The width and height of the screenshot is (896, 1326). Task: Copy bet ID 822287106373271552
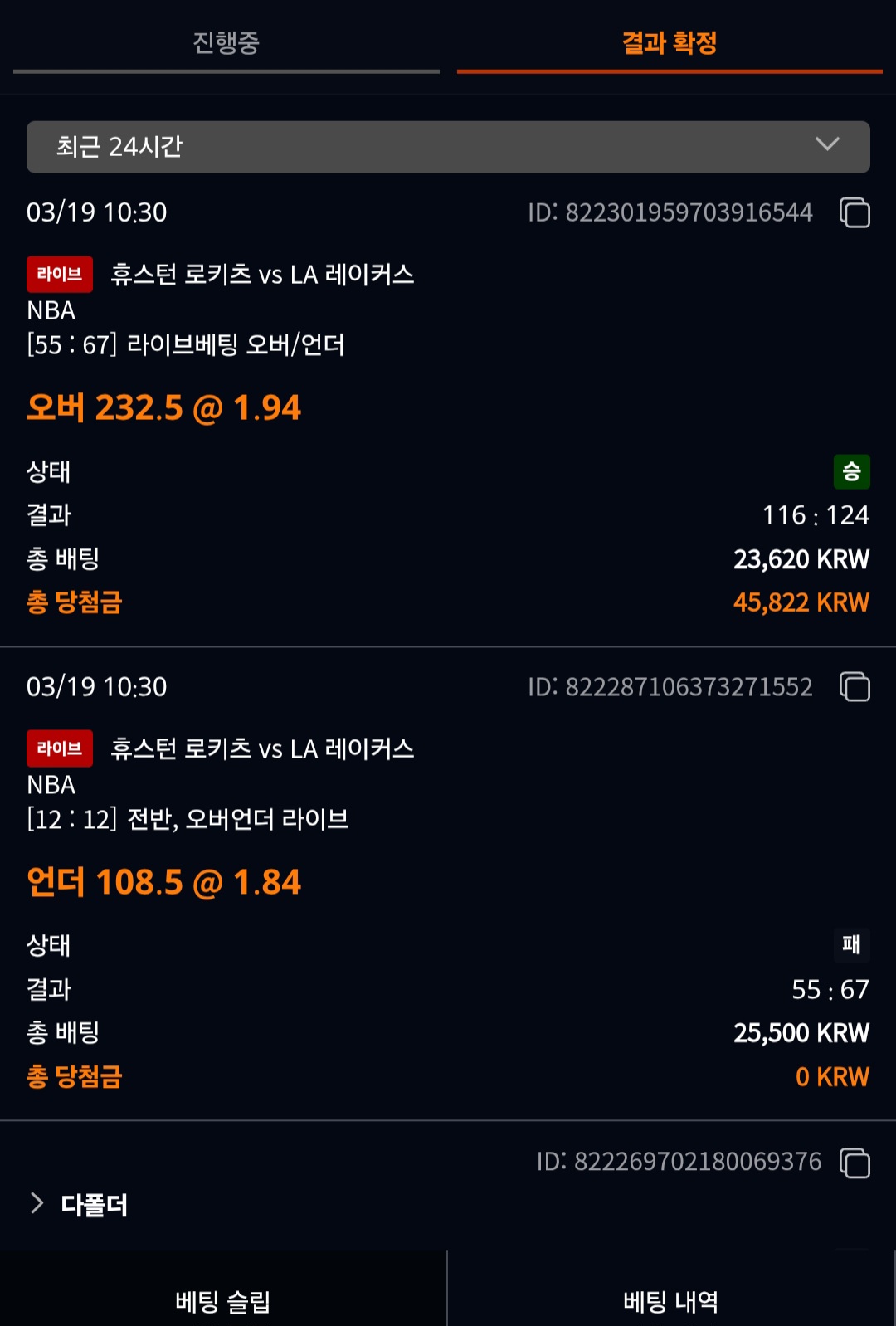pyautogui.click(x=855, y=687)
